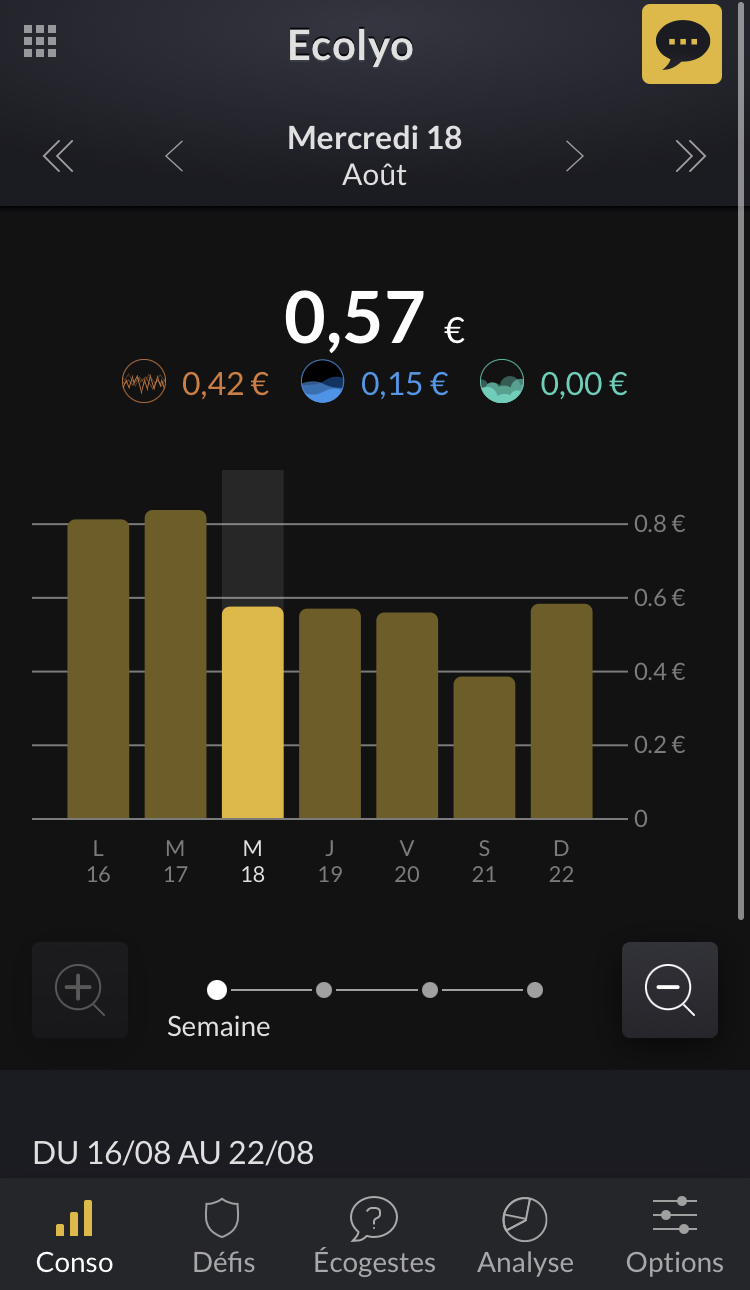Viewport: 750px width, 1290px height.
Task: Select the second dot on the timescale
Action: pyautogui.click(x=324, y=990)
